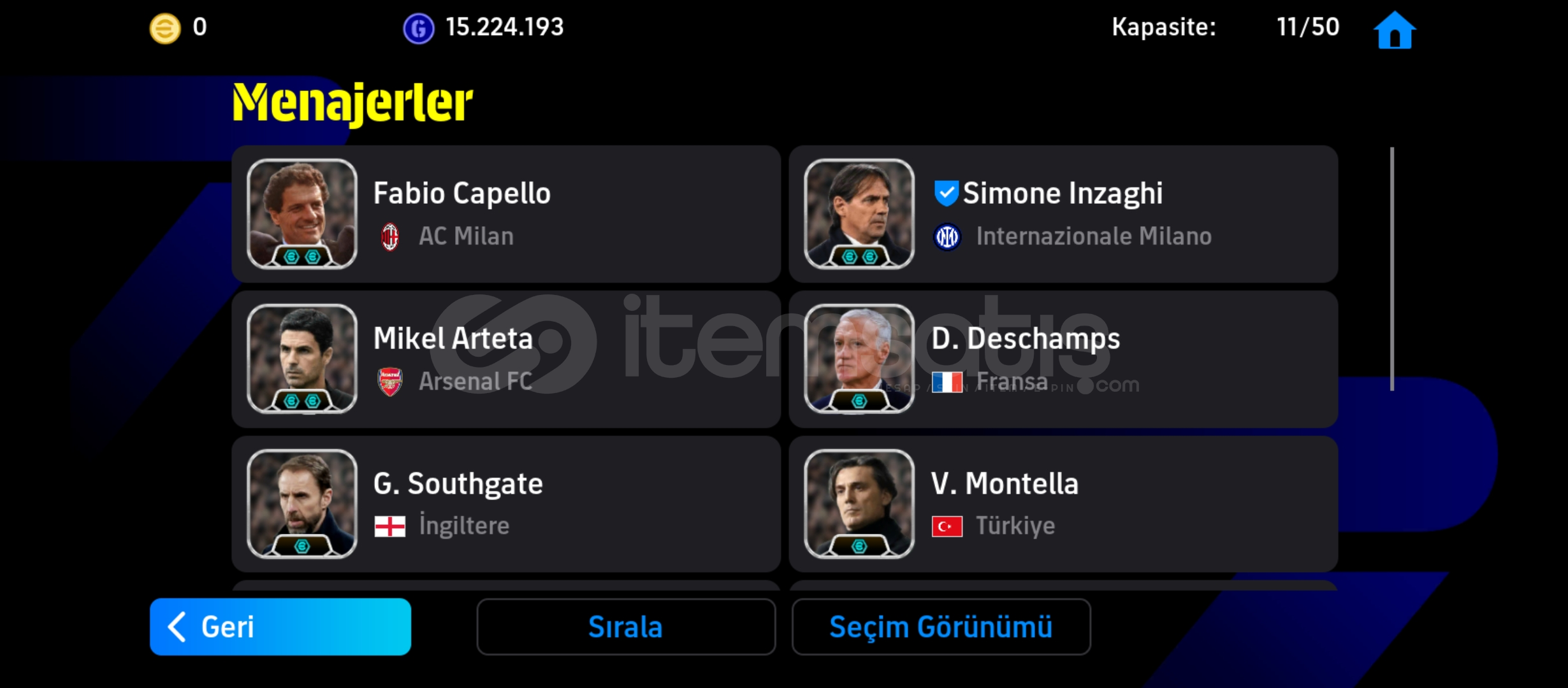The height and width of the screenshot is (688, 1568).
Task: Open Fabio Capello manager card
Action: (x=506, y=214)
